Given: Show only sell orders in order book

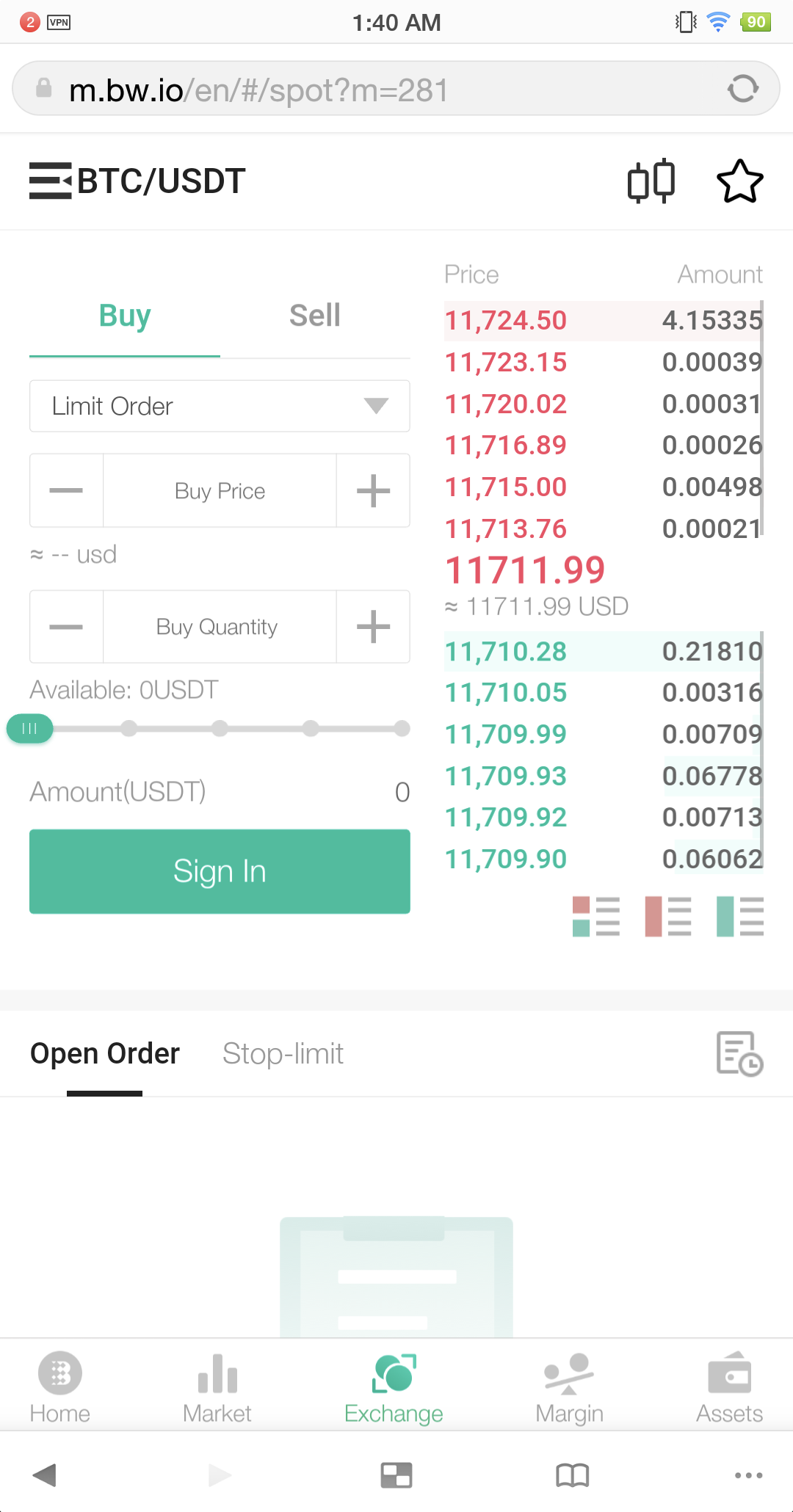Looking at the screenshot, I should [x=668, y=916].
